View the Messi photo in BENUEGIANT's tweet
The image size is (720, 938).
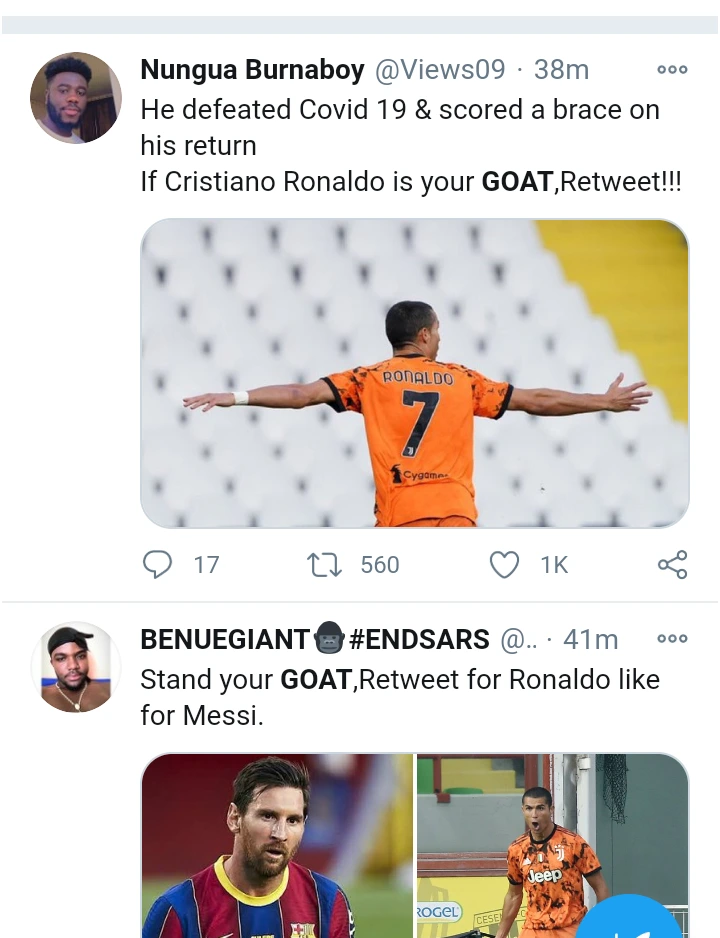(x=276, y=845)
